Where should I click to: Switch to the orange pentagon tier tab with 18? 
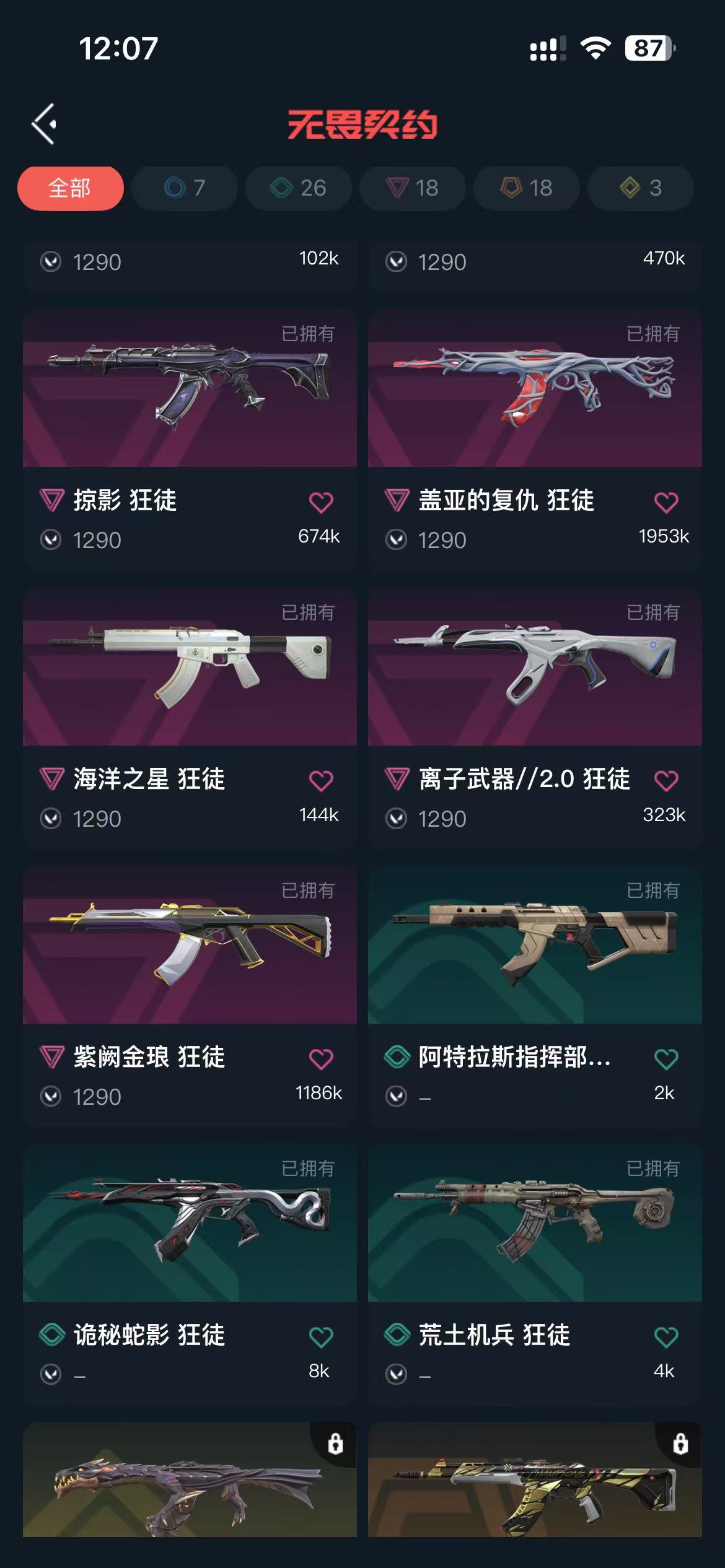[526, 188]
